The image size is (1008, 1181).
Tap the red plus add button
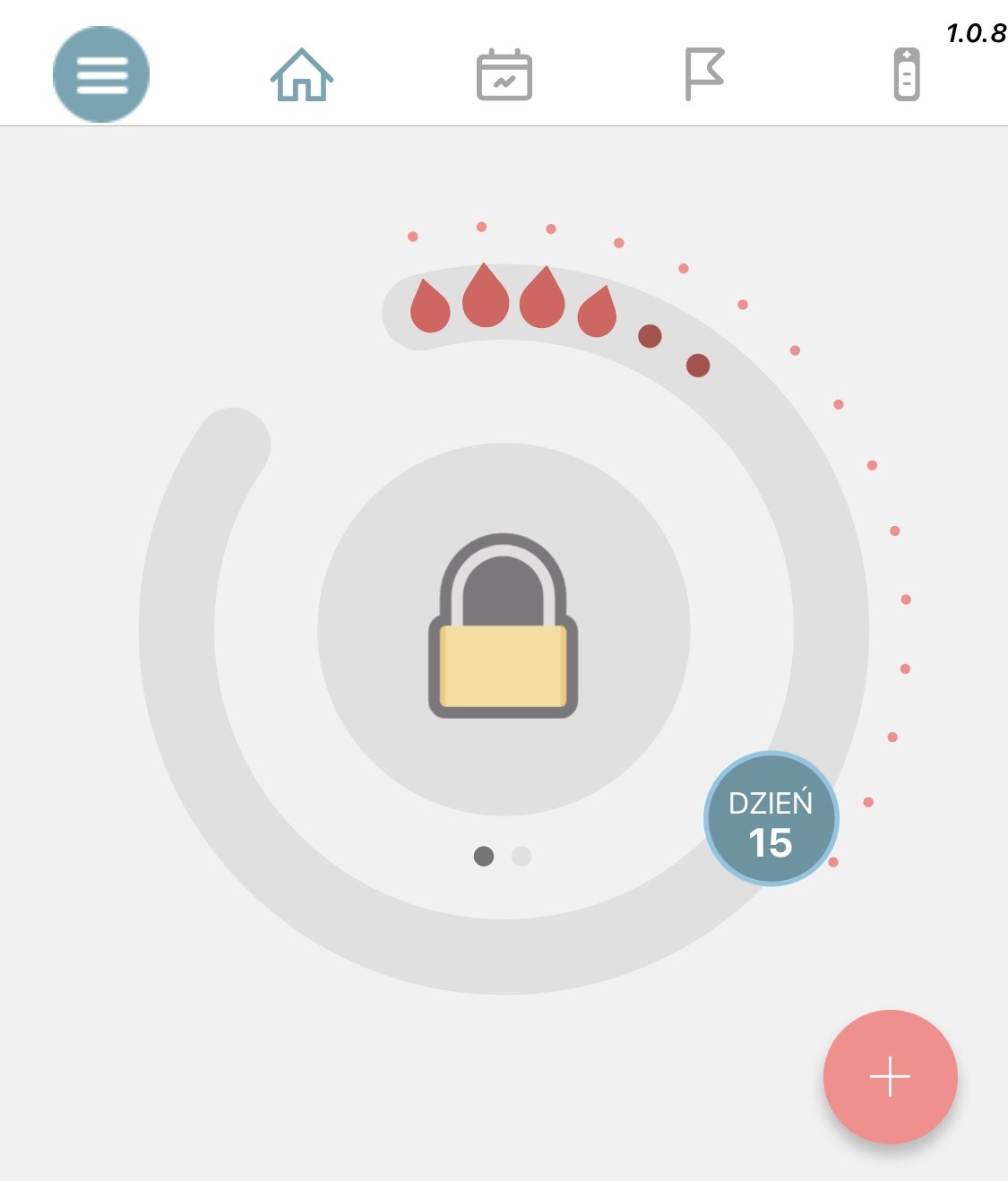(x=890, y=1076)
